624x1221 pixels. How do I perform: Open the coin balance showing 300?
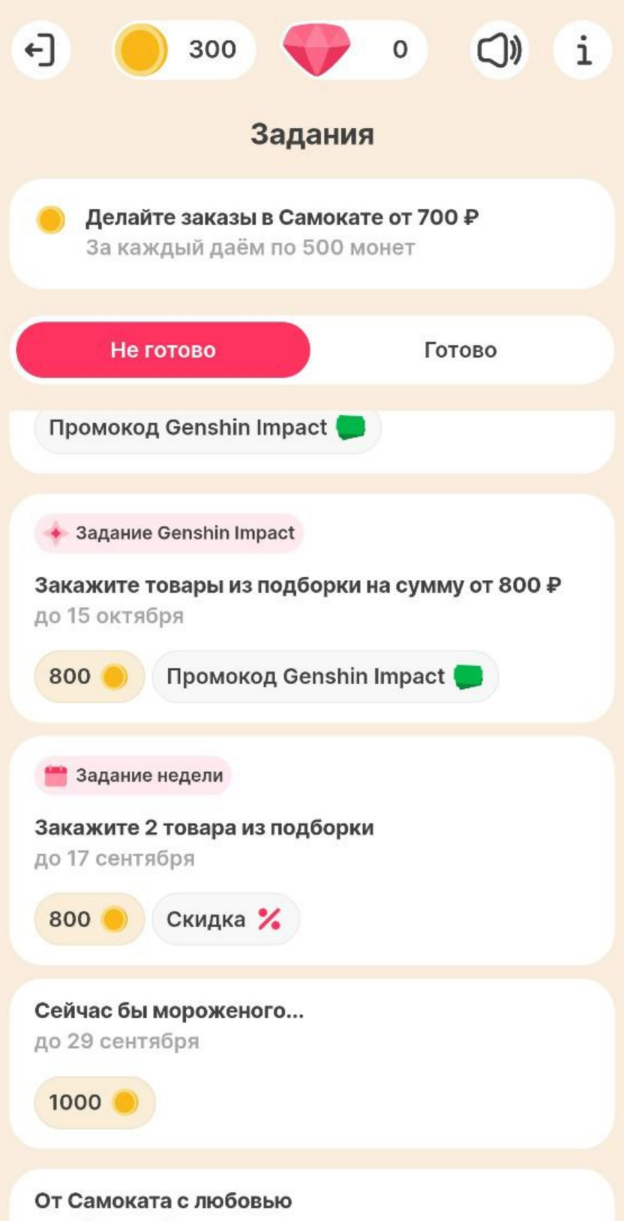[185, 50]
